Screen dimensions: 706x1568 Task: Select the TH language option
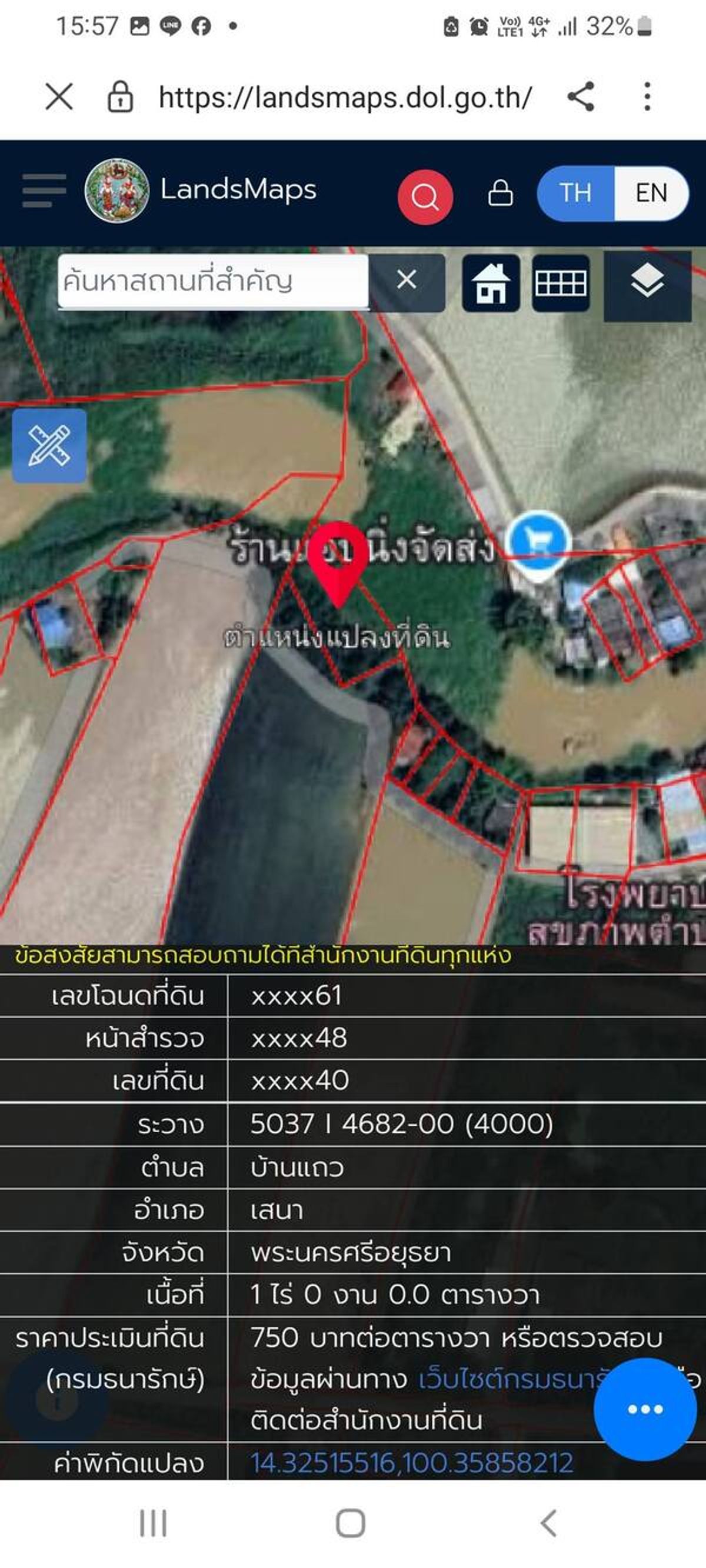point(575,193)
